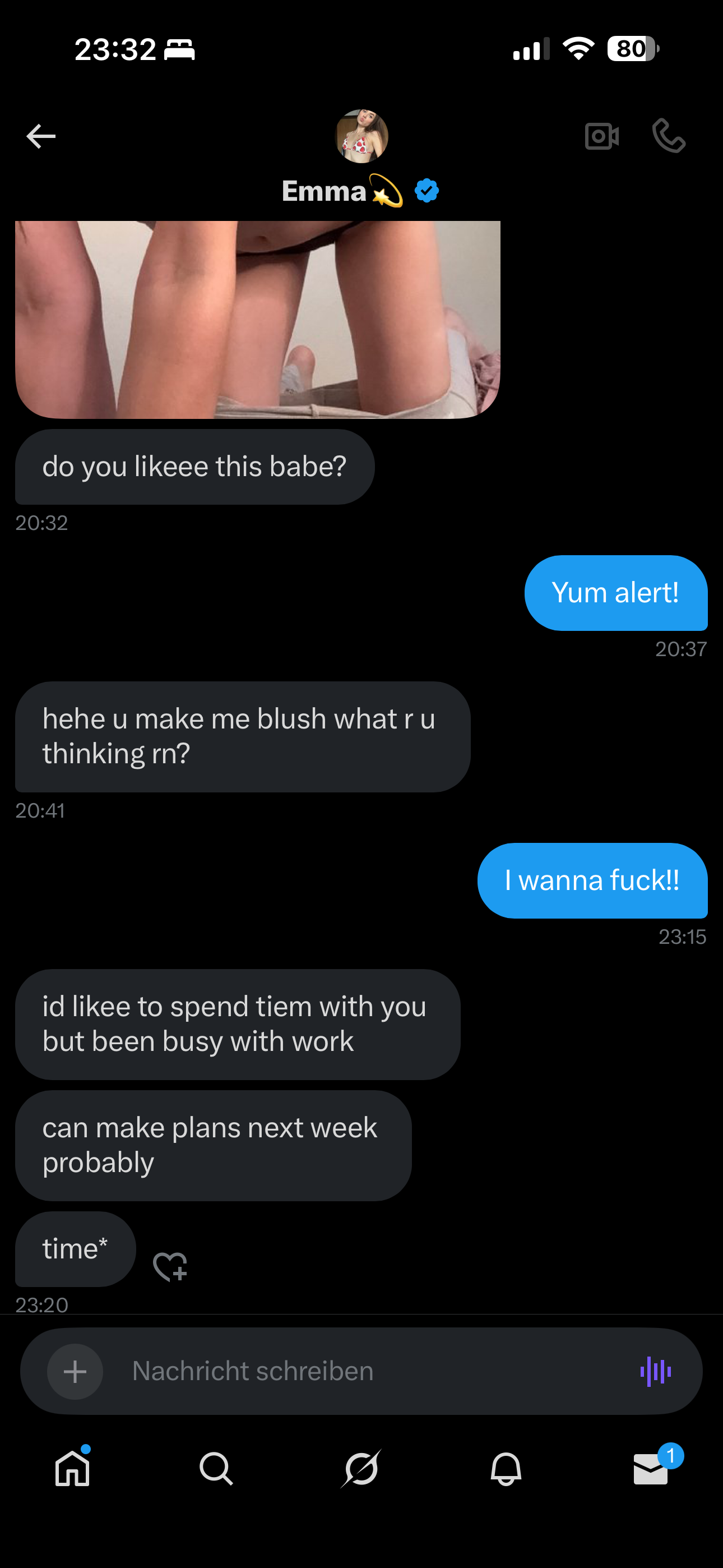Record a voice message

click(x=655, y=1371)
